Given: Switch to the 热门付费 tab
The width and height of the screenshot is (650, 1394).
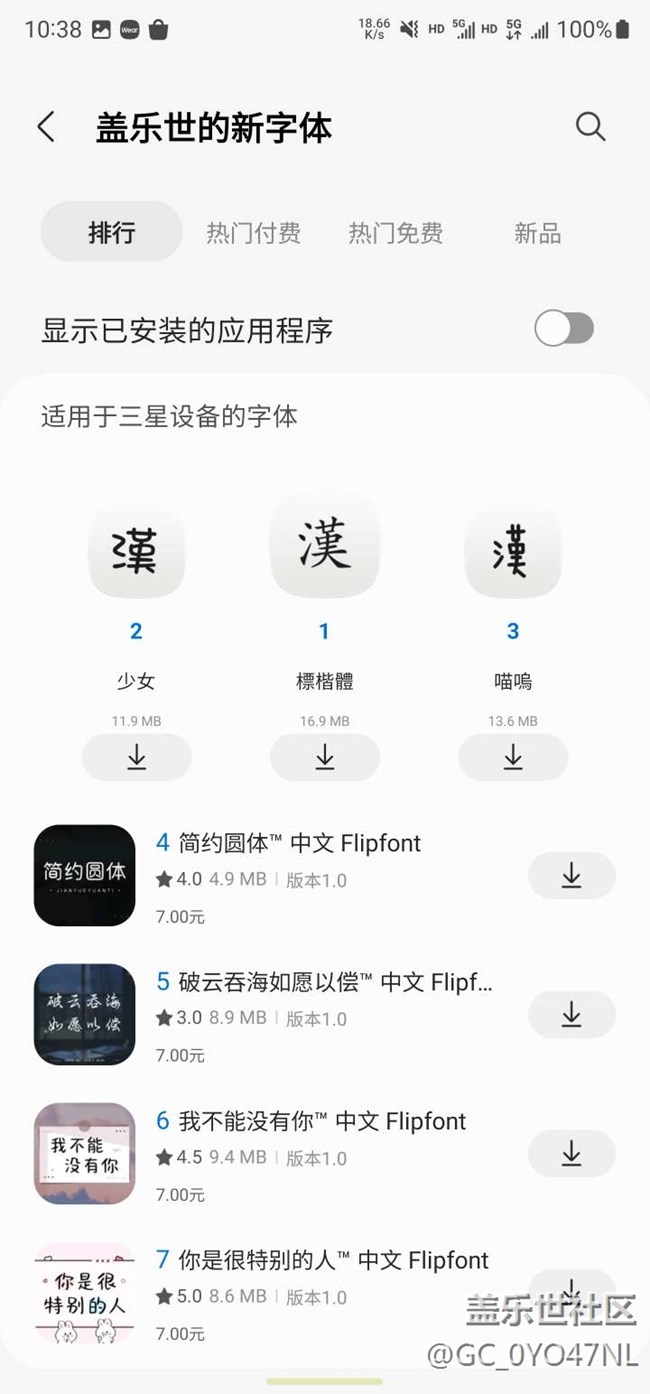Looking at the screenshot, I should [253, 233].
